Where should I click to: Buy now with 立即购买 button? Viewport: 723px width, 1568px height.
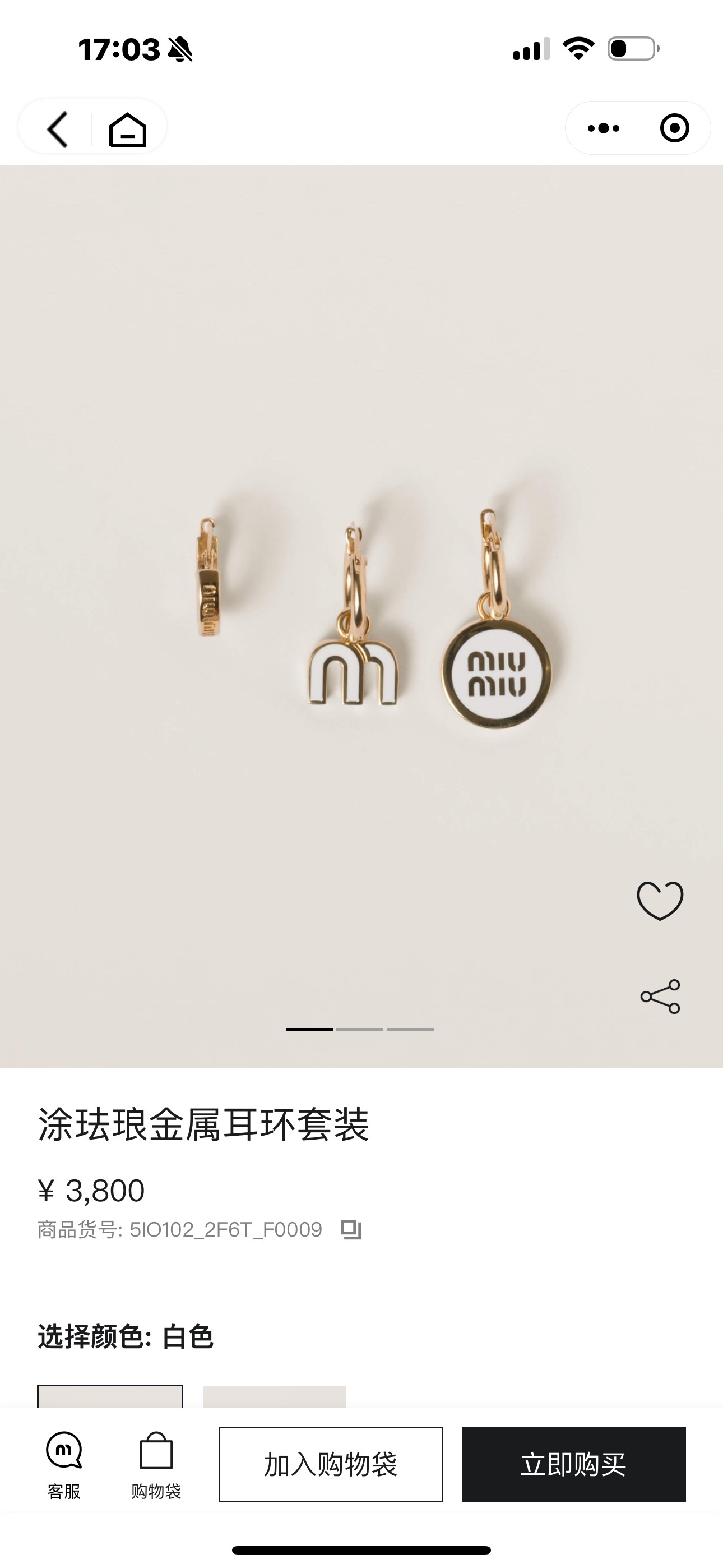click(x=573, y=1464)
